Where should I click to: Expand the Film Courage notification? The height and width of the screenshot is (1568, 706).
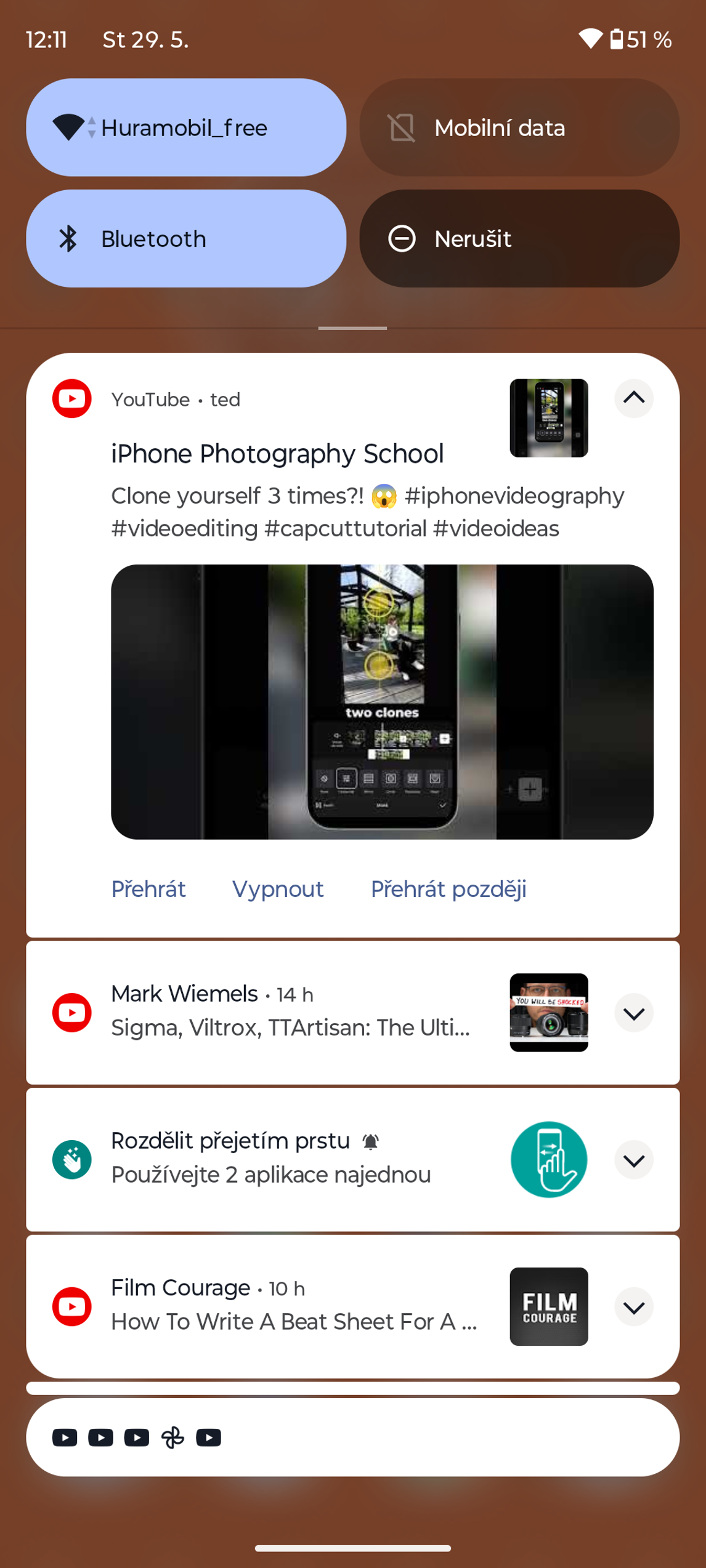click(633, 1306)
